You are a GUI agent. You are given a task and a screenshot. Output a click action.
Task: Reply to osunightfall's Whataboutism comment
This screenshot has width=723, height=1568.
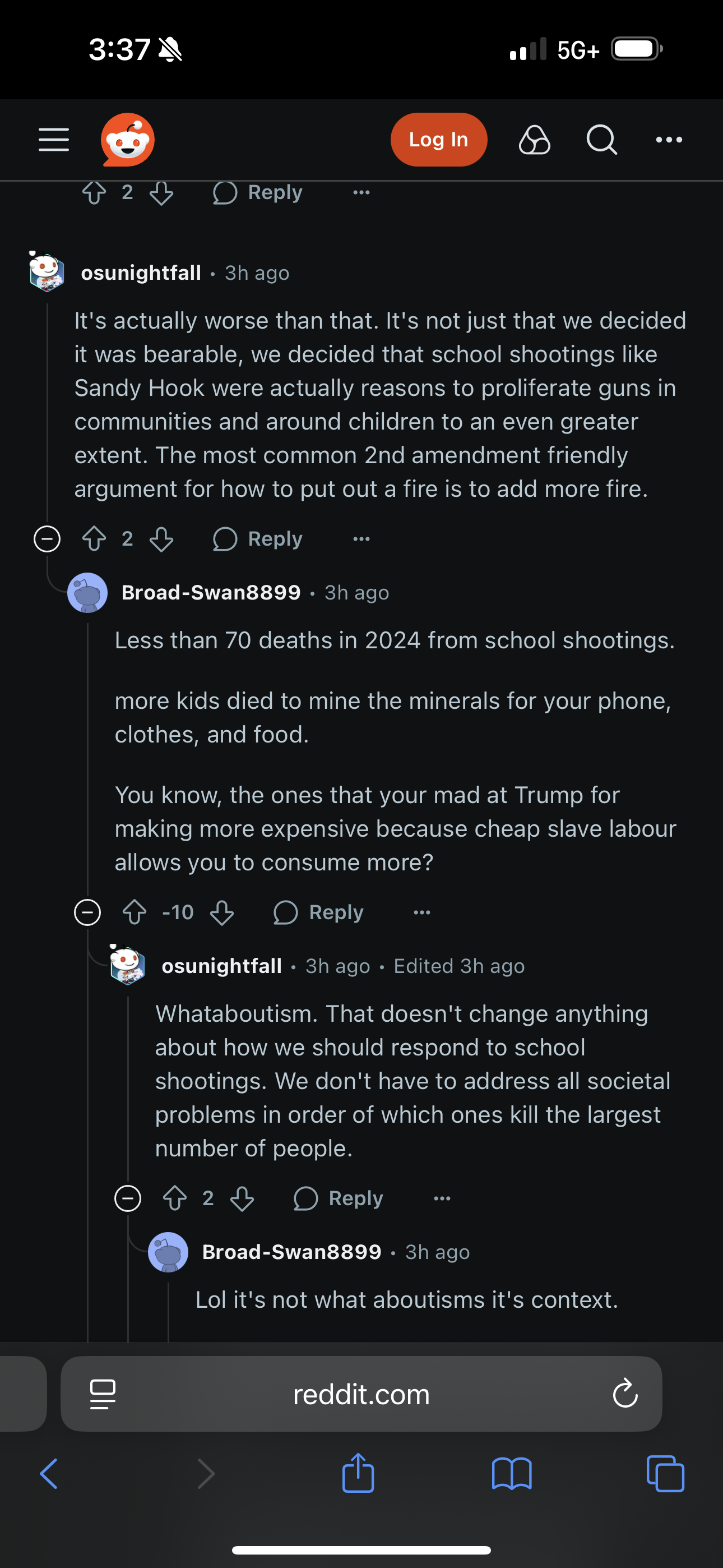point(338,1198)
